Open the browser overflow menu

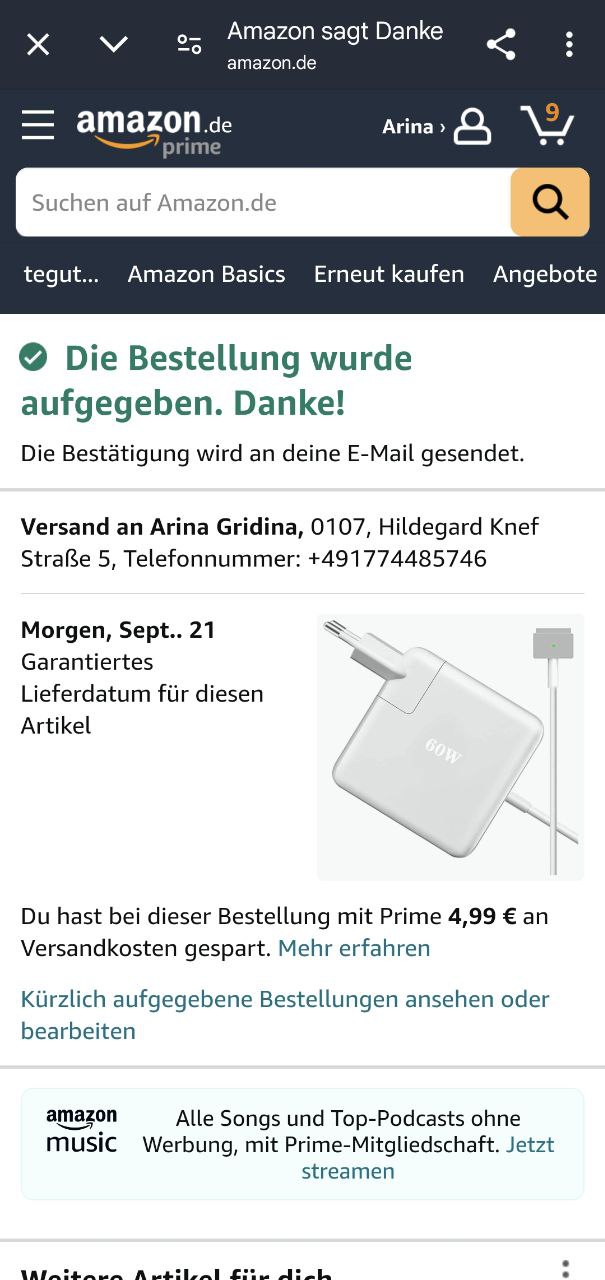(x=568, y=44)
